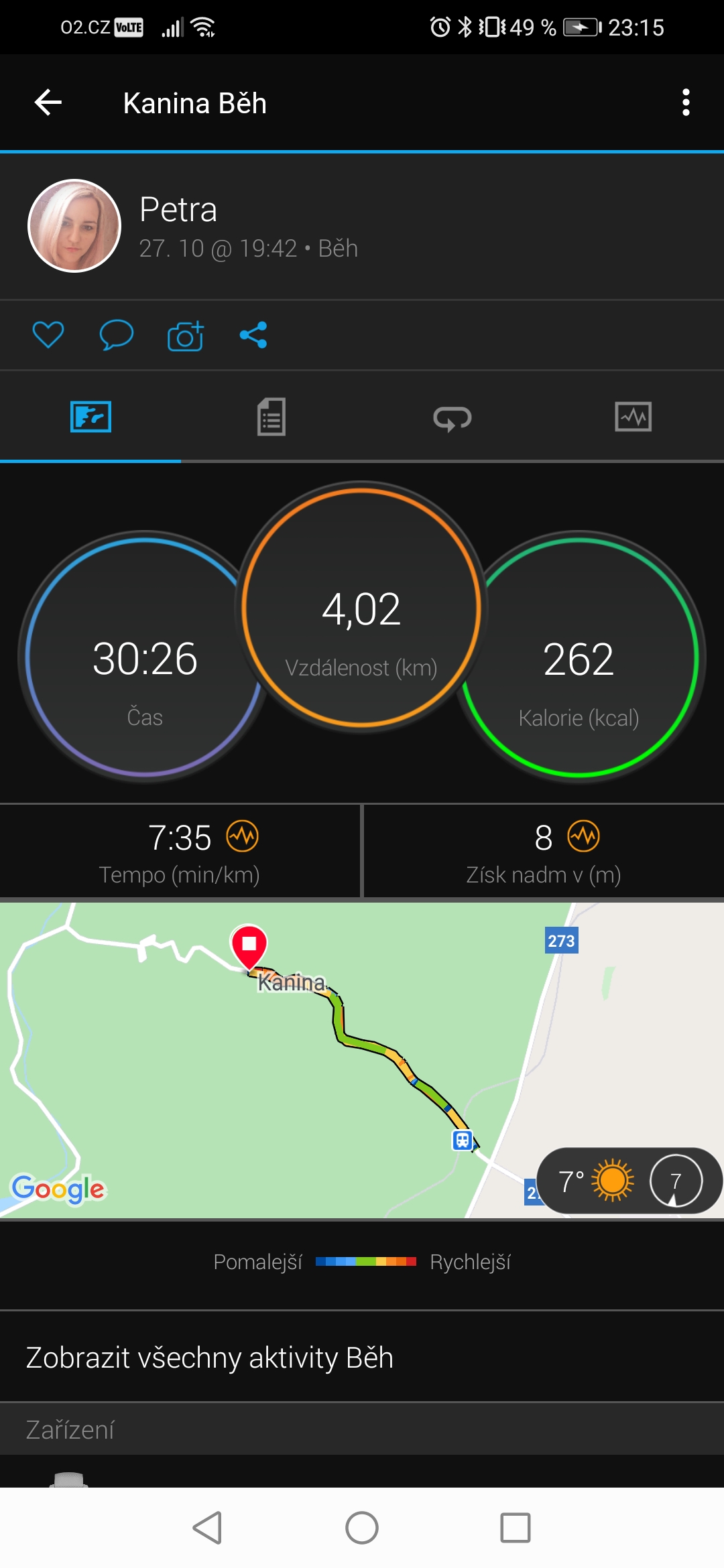
Task: Go back using the app bar arrow
Action: click(48, 103)
